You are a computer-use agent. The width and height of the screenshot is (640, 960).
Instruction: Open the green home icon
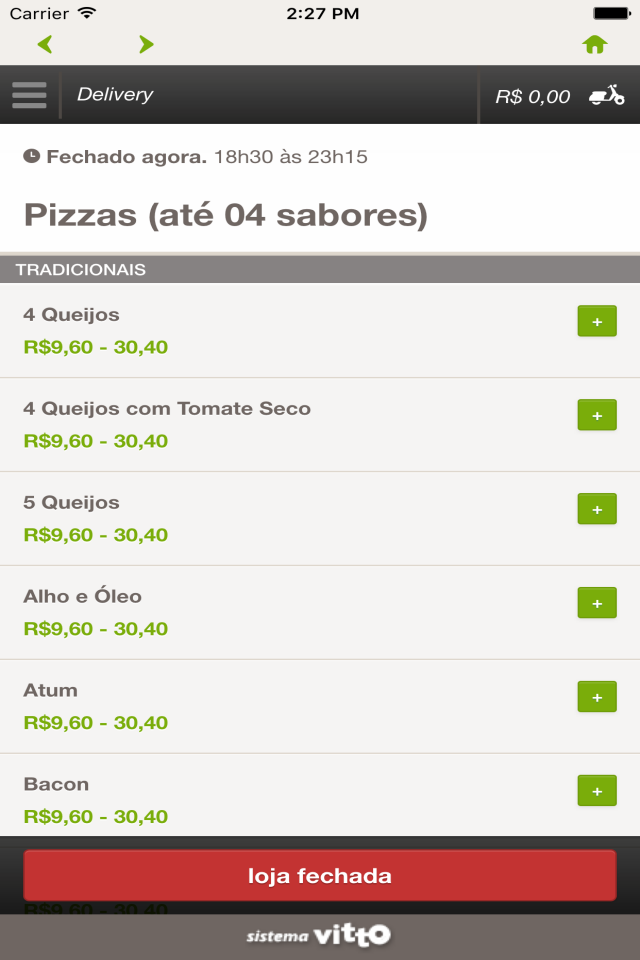tap(595, 44)
